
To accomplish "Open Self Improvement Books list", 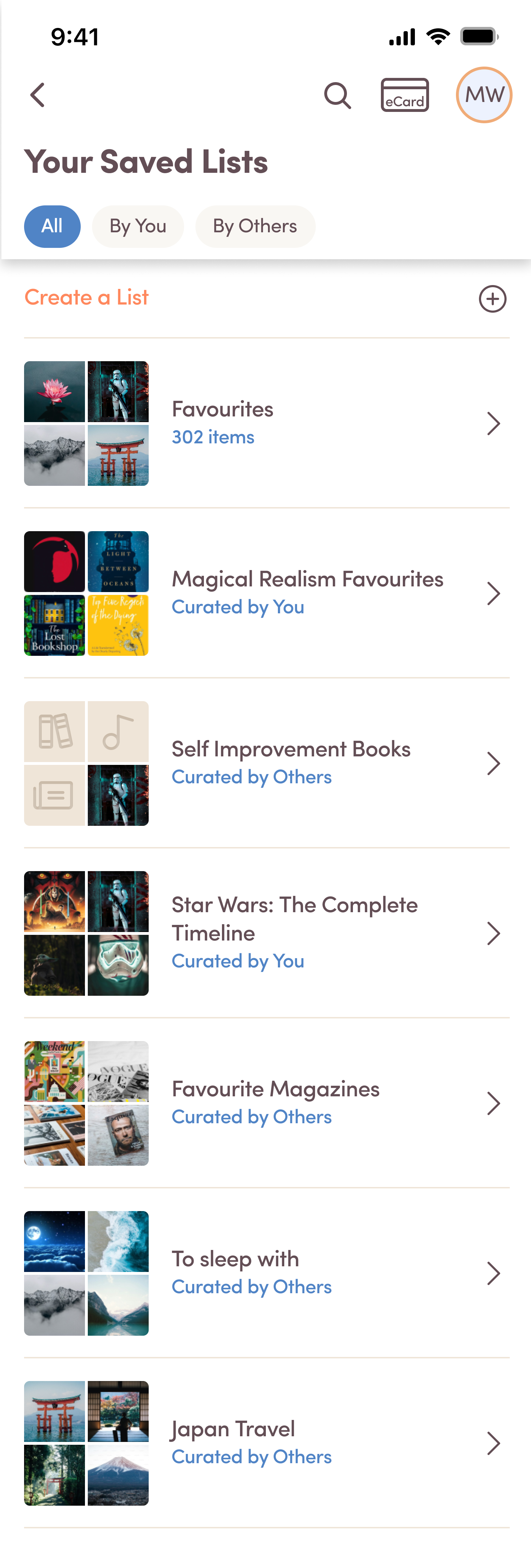I will click(267, 763).
